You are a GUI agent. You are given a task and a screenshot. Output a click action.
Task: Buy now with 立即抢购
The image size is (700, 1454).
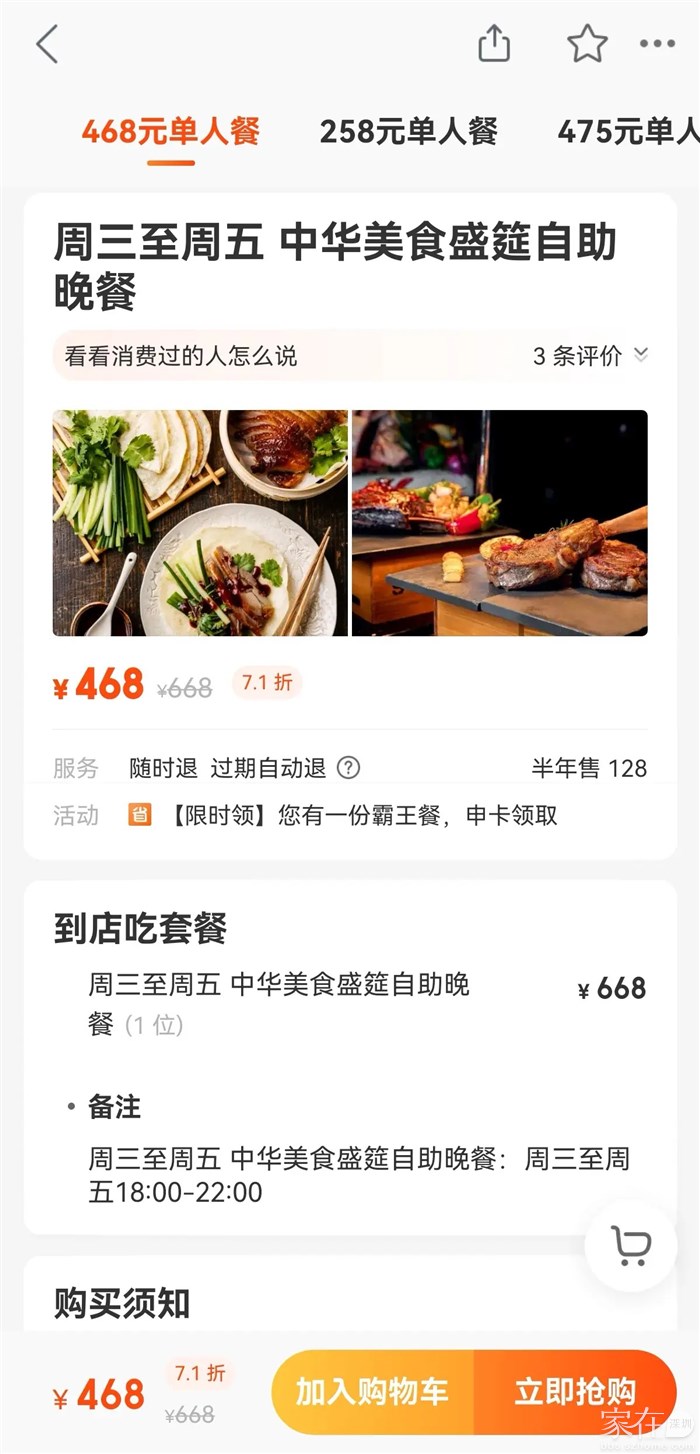tap(575, 1391)
